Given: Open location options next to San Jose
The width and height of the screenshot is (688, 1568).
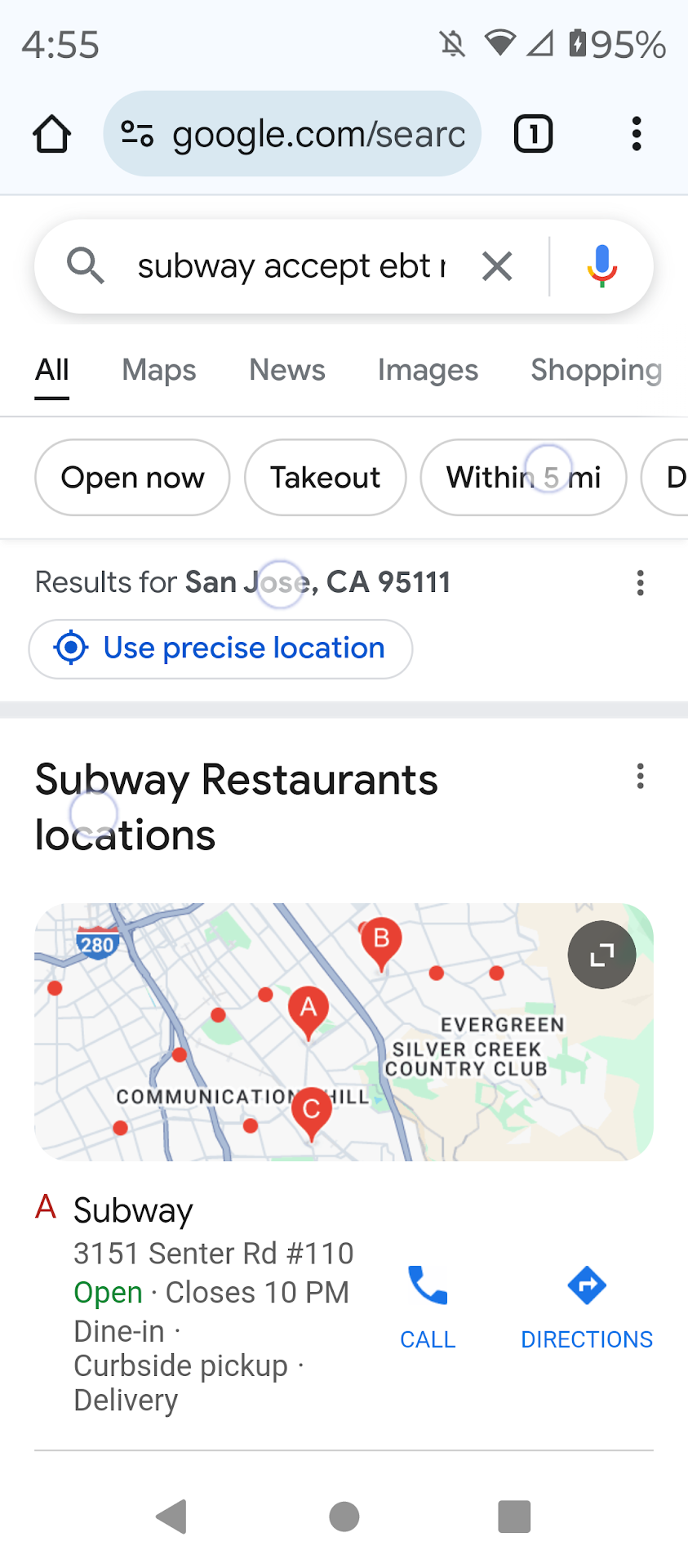Looking at the screenshot, I should (x=641, y=583).
